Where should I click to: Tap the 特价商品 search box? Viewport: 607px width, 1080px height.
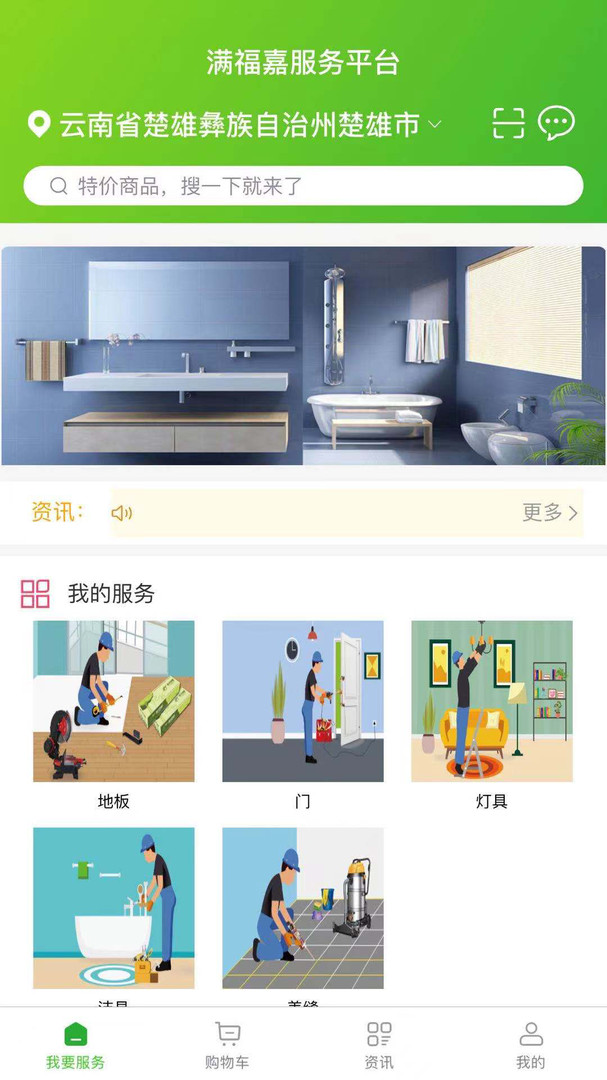[303, 186]
